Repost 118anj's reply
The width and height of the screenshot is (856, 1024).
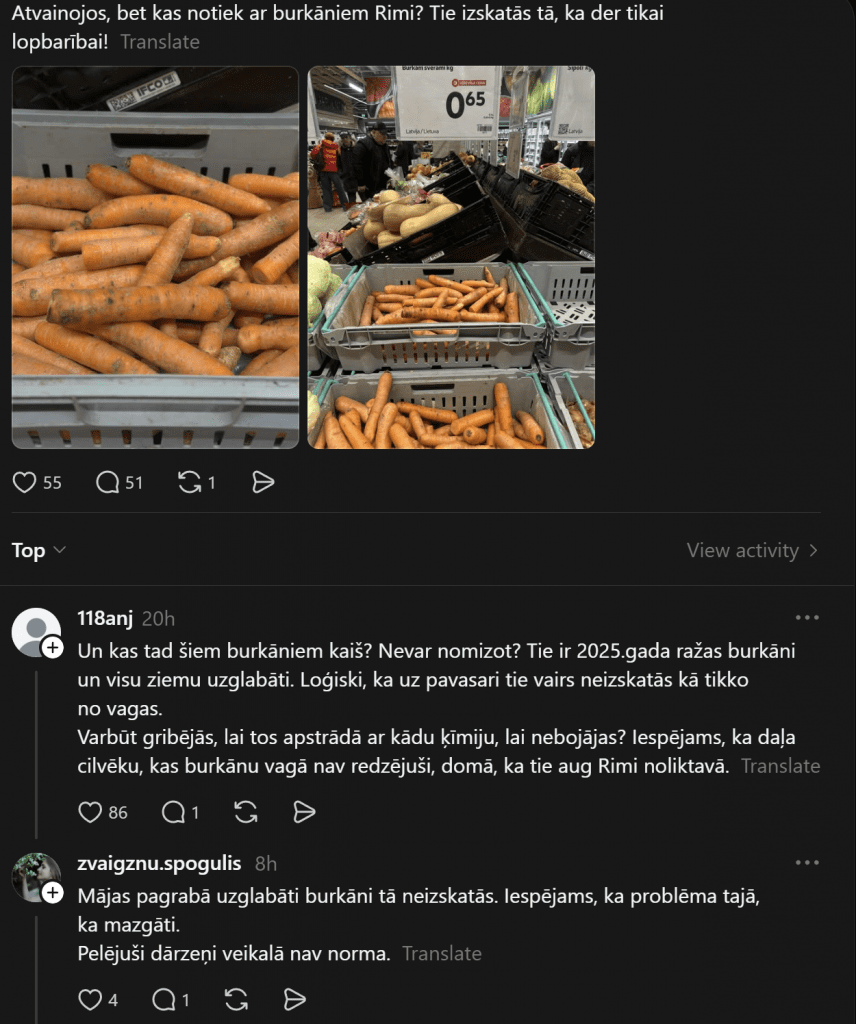click(x=245, y=812)
